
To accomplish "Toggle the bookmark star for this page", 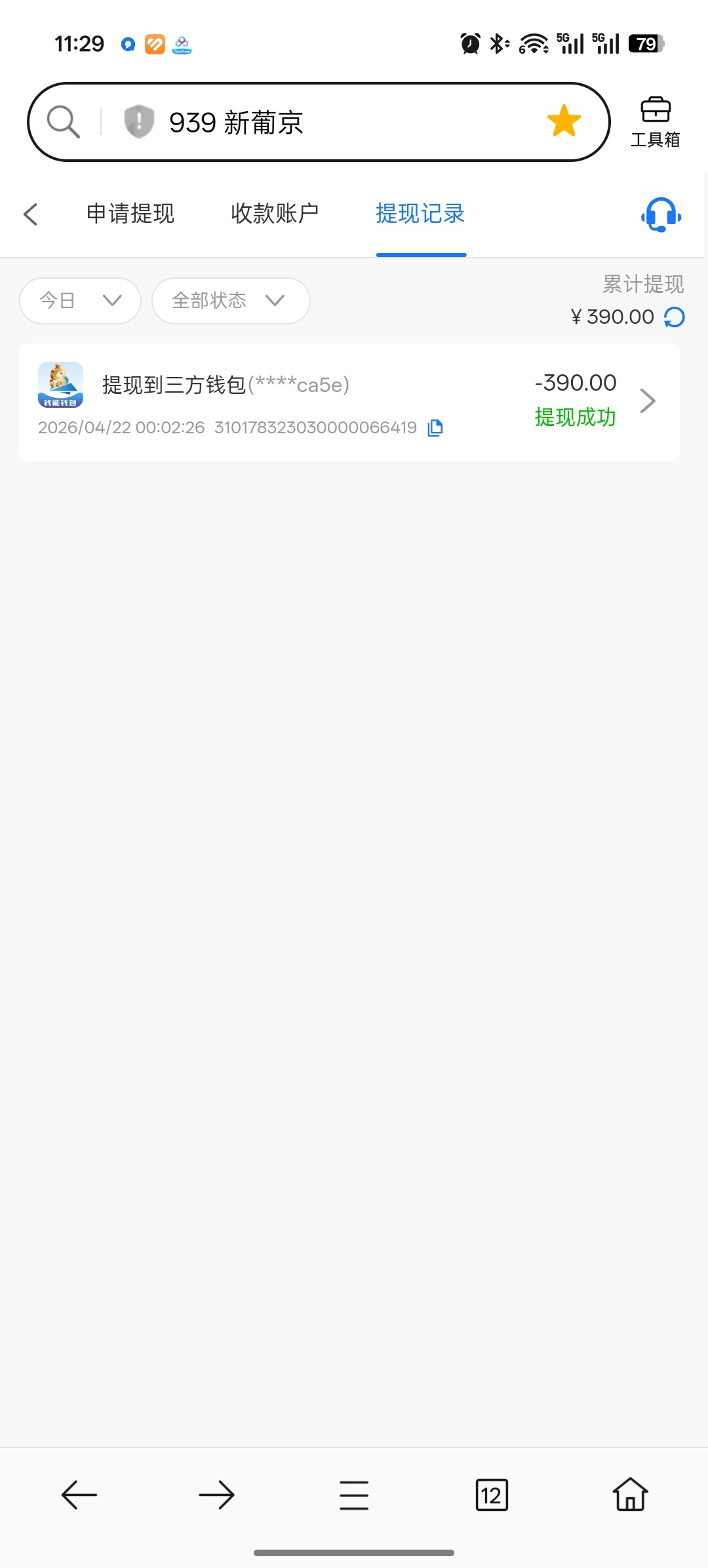I will point(564,121).
